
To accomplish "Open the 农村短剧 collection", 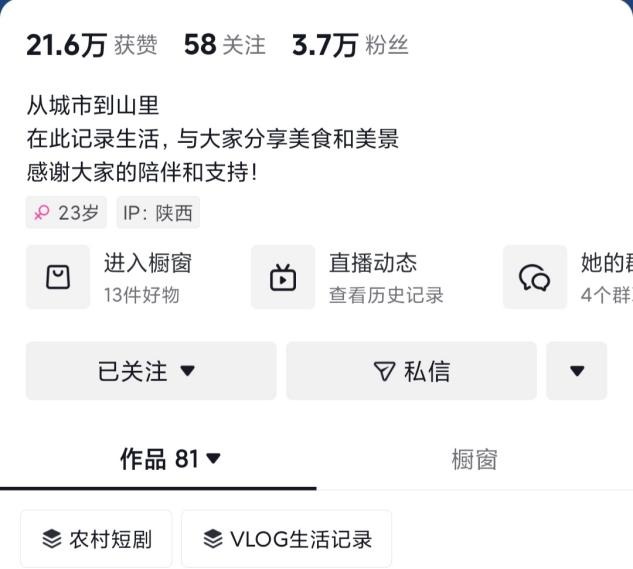I will [x=96, y=539].
